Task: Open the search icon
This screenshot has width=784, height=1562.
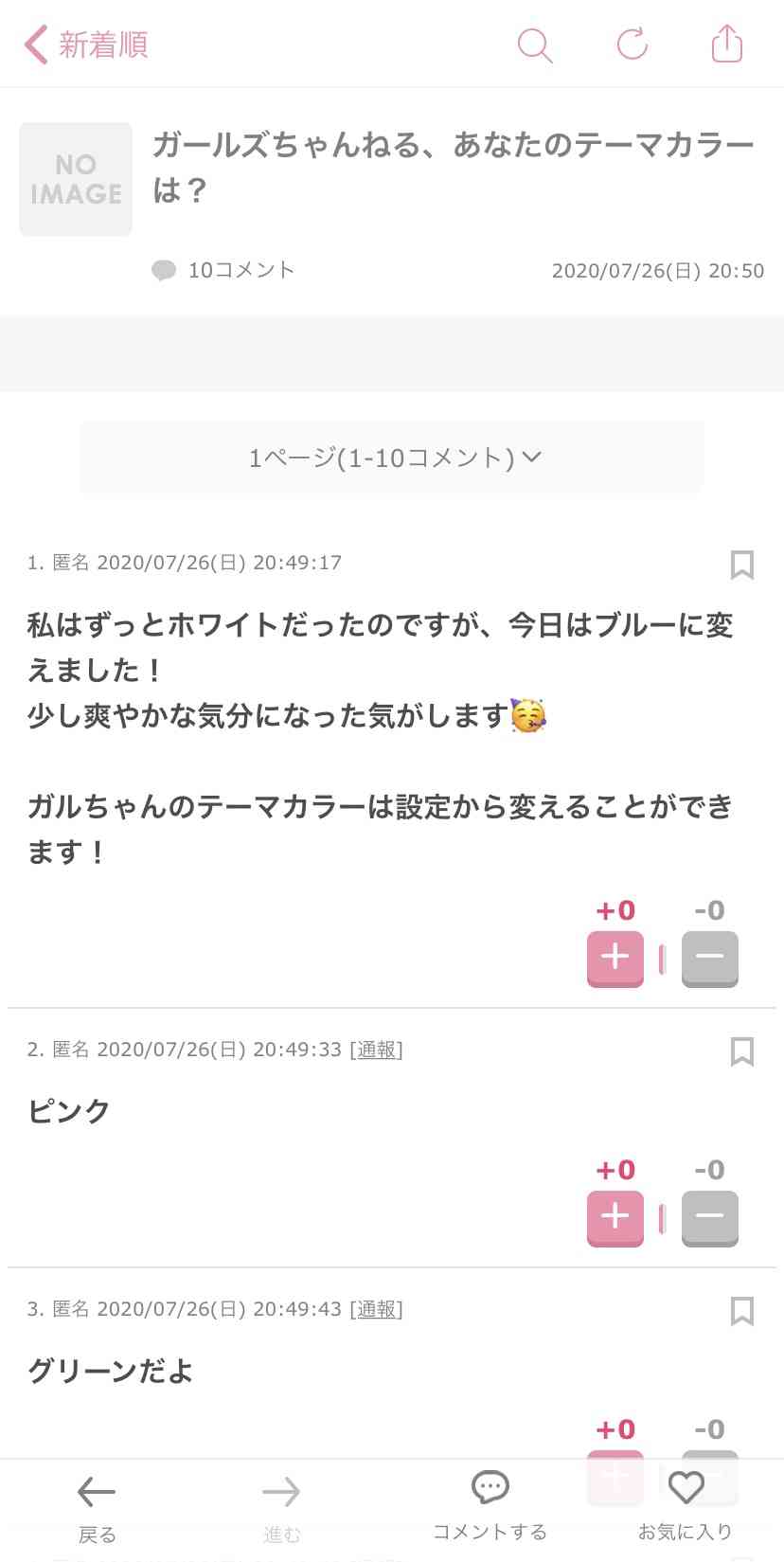Action: click(x=535, y=45)
